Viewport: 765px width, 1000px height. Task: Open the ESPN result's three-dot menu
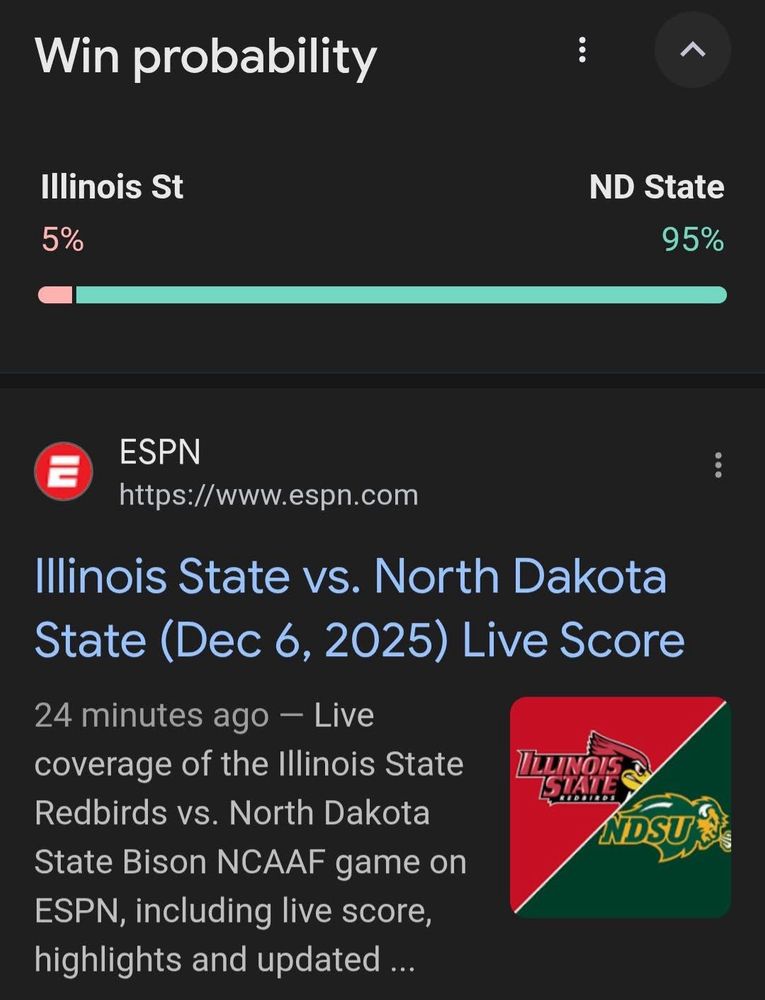click(717, 465)
